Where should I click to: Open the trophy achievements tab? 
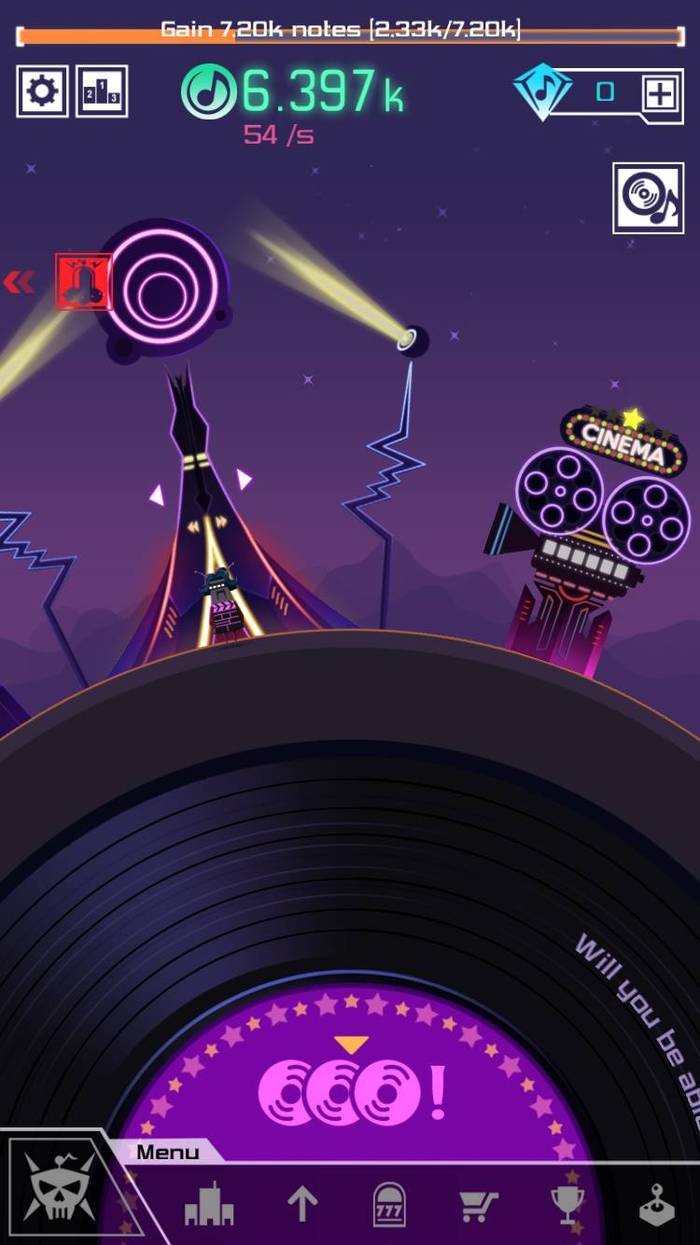point(567,1206)
